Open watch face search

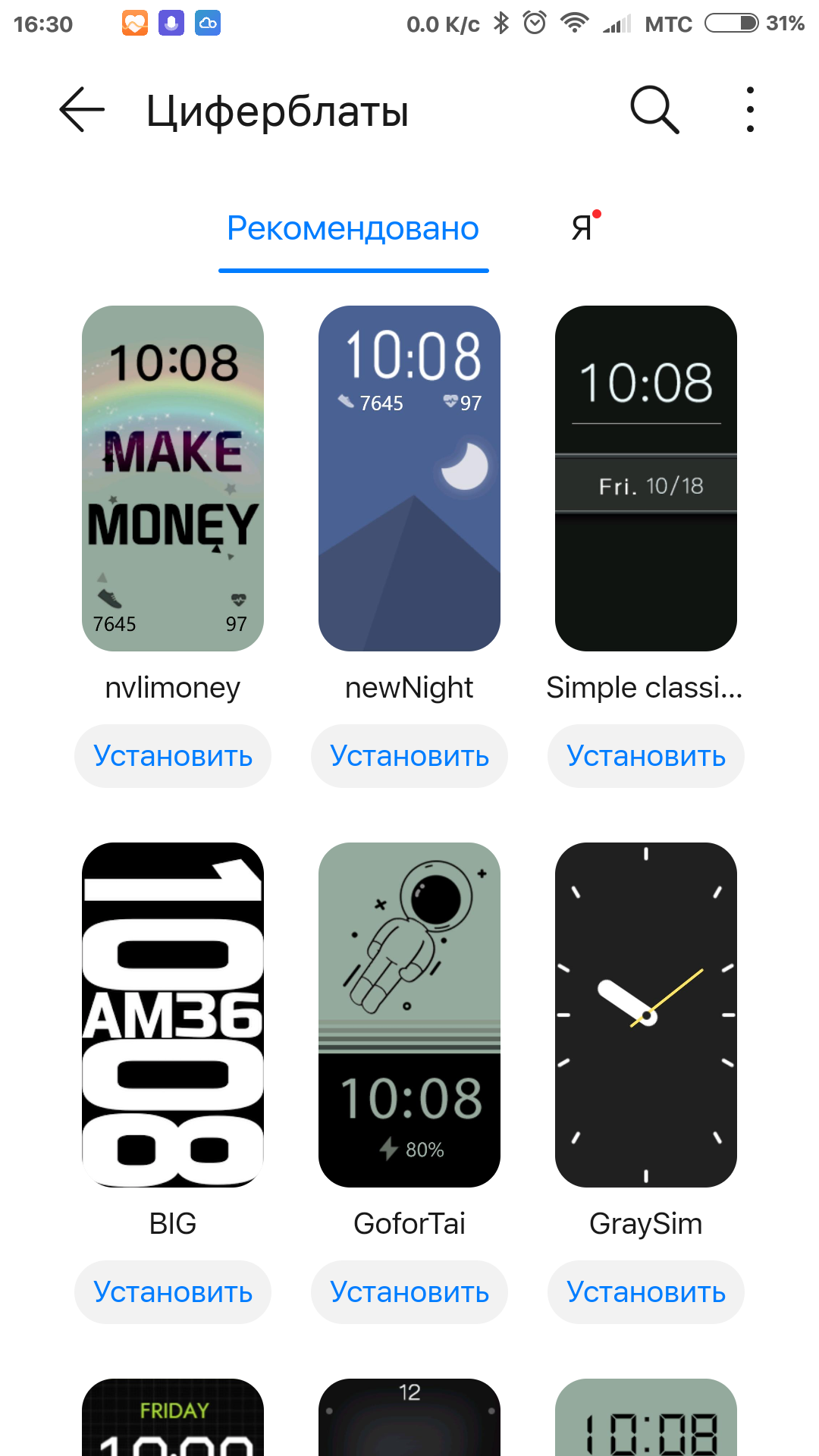654,110
